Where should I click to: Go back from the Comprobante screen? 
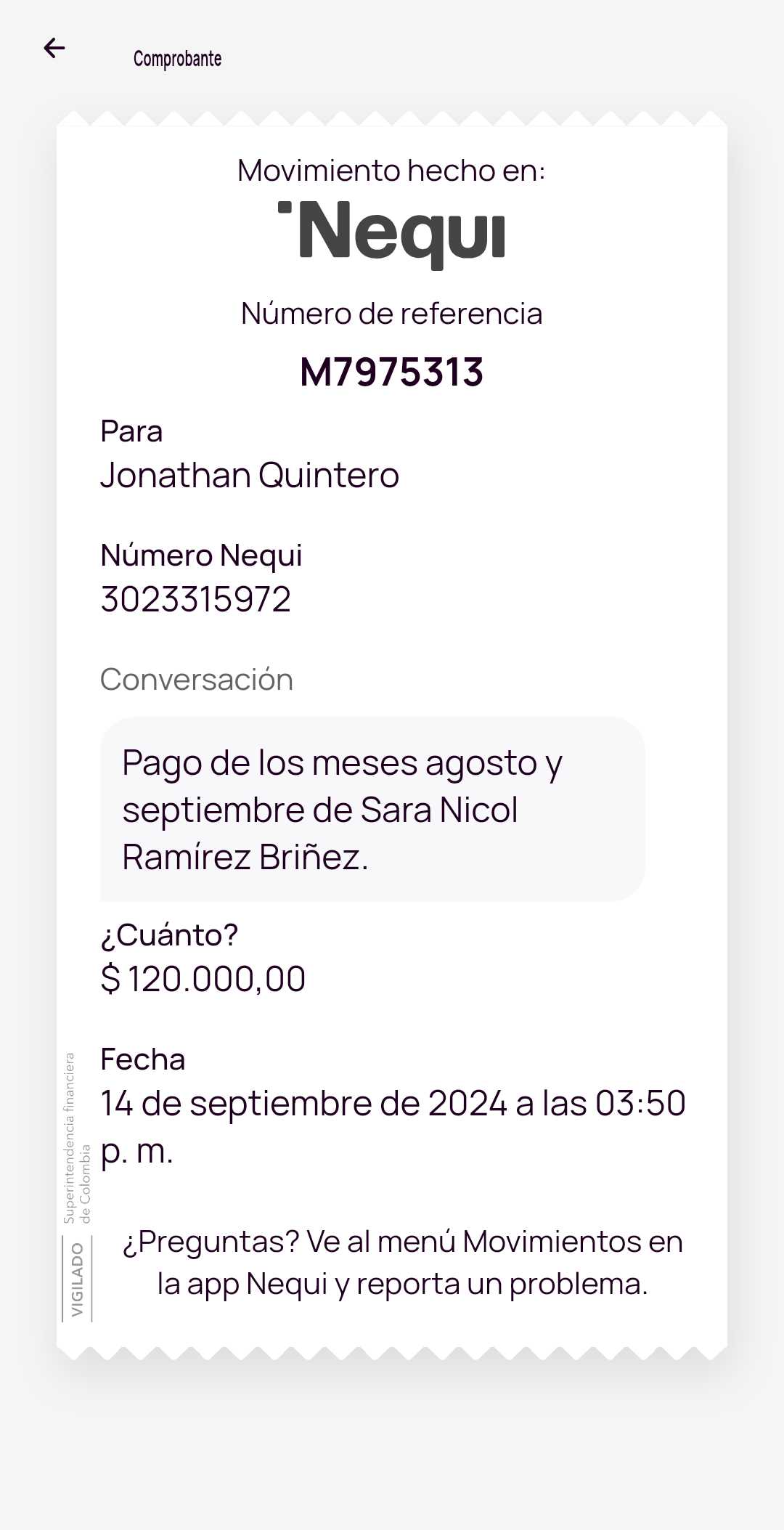(x=54, y=49)
